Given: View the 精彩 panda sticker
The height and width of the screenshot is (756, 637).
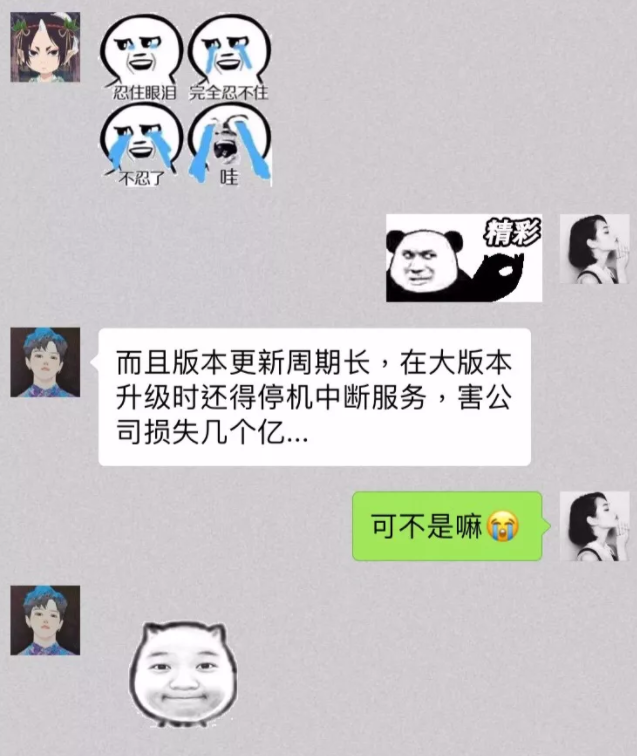Looking at the screenshot, I should click(x=464, y=258).
